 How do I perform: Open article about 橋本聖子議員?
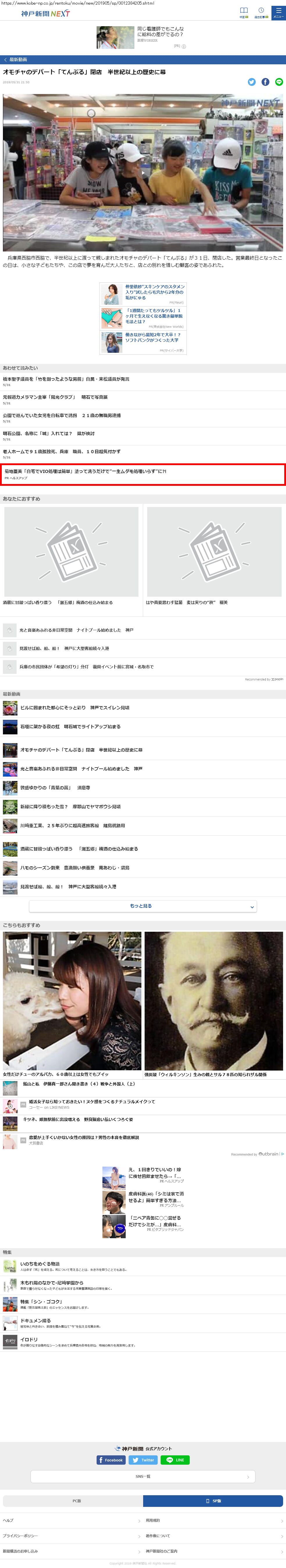coord(66,379)
